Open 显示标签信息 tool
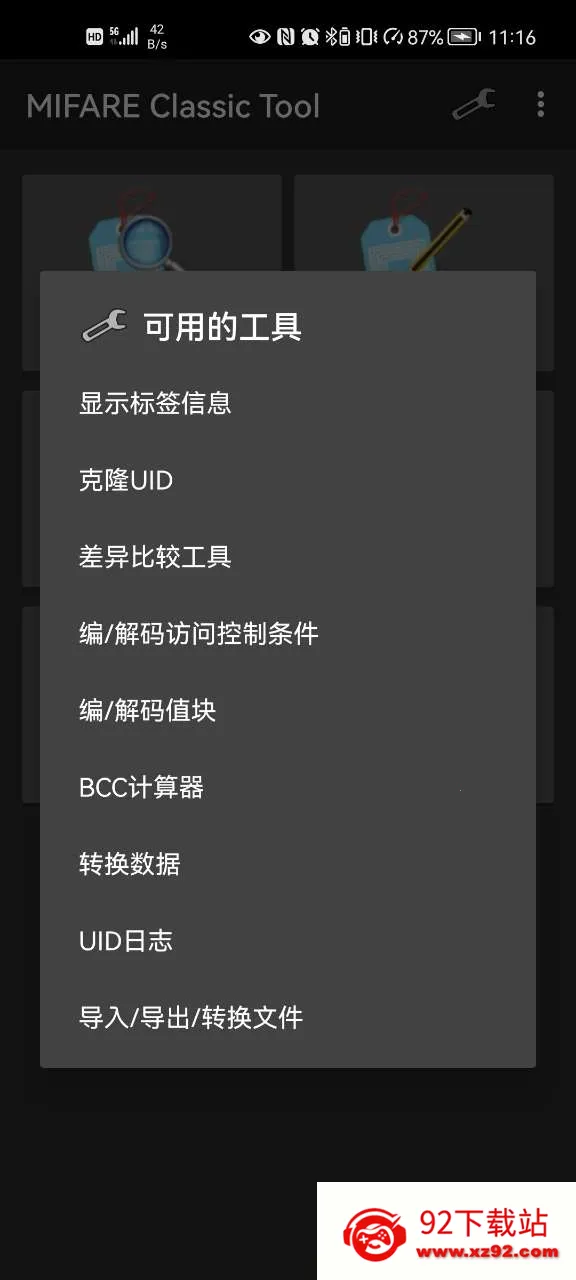The width and height of the screenshot is (576, 1280). tap(288, 403)
